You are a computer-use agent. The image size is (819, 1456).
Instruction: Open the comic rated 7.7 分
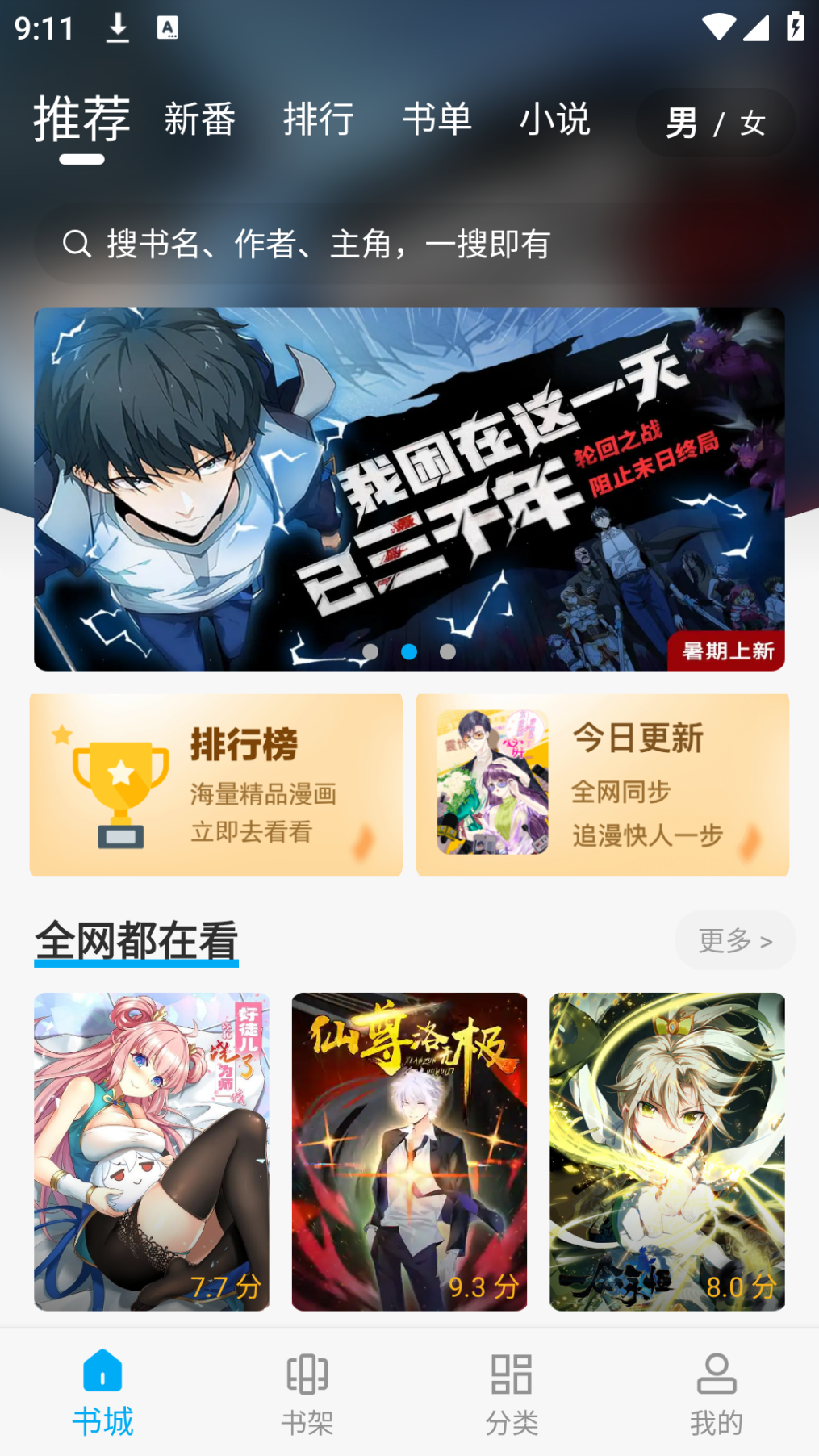pos(152,1151)
